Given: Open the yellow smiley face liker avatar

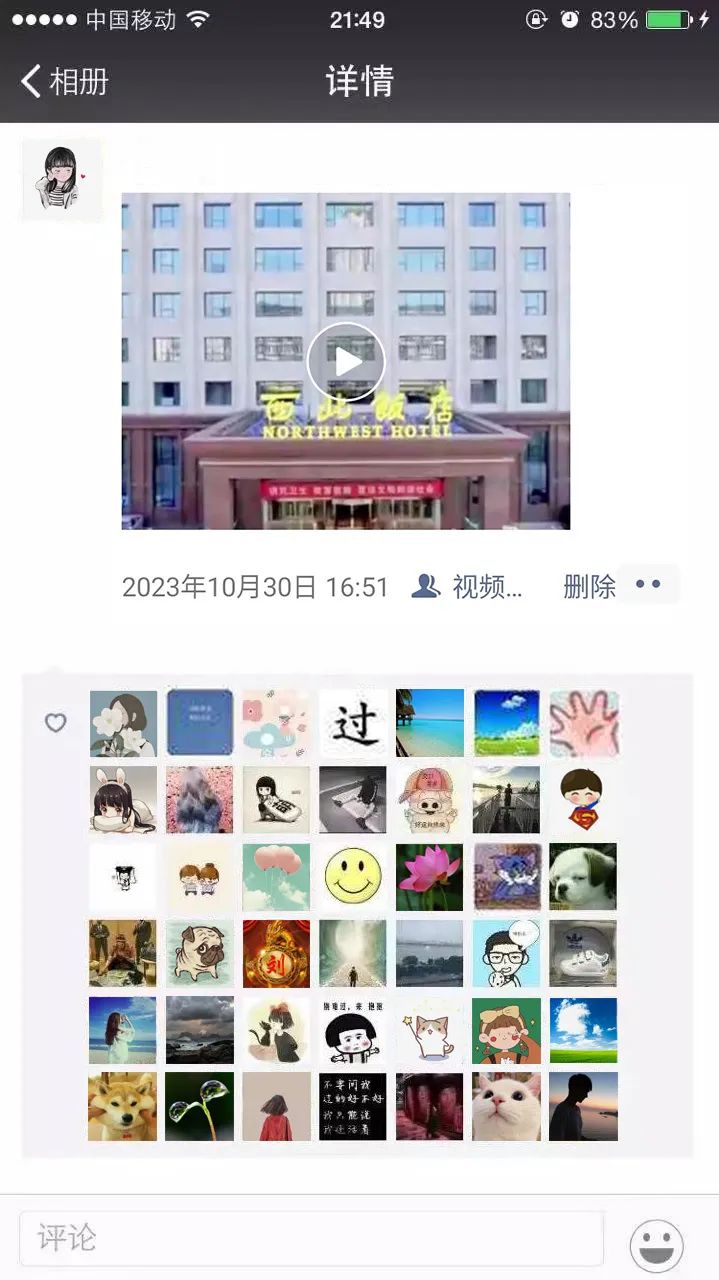Looking at the screenshot, I should pos(353,877).
